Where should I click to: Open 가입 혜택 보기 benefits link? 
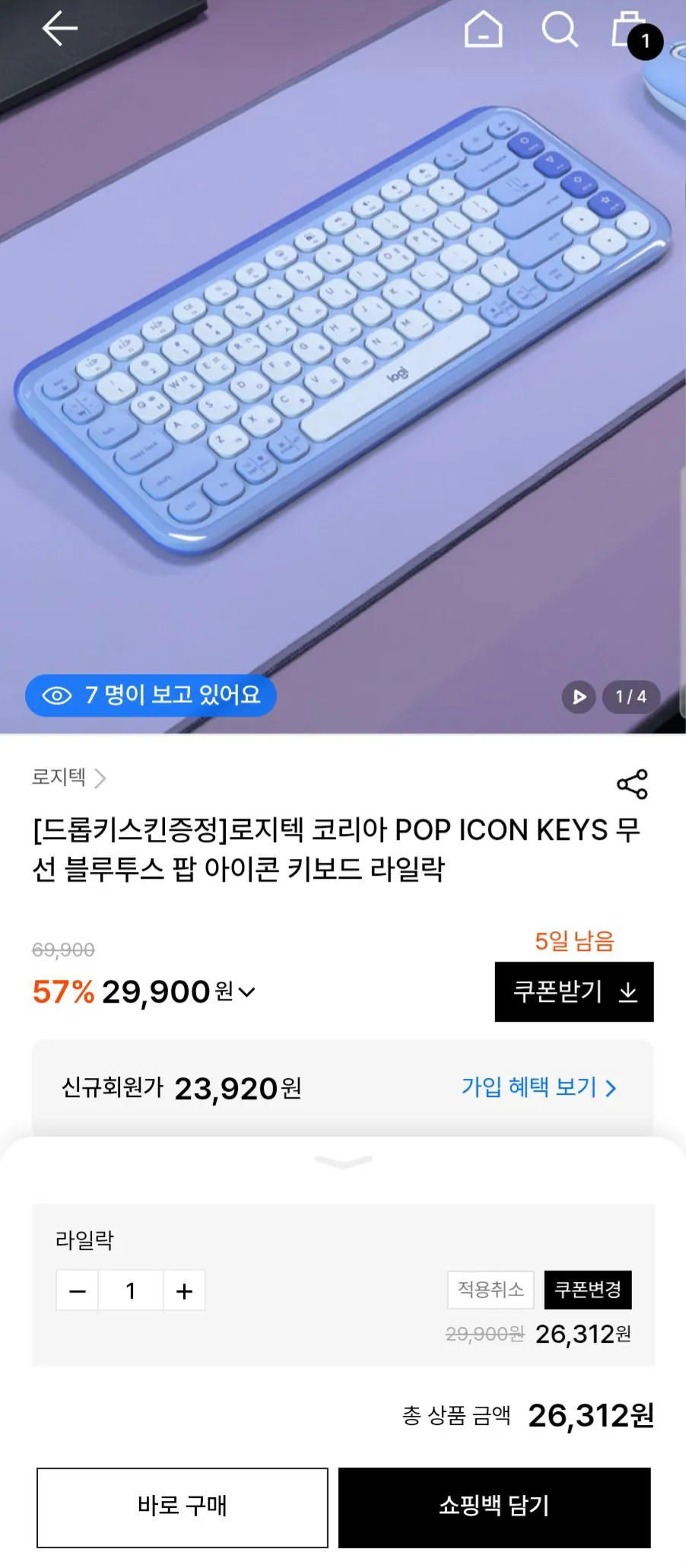[535, 1088]
